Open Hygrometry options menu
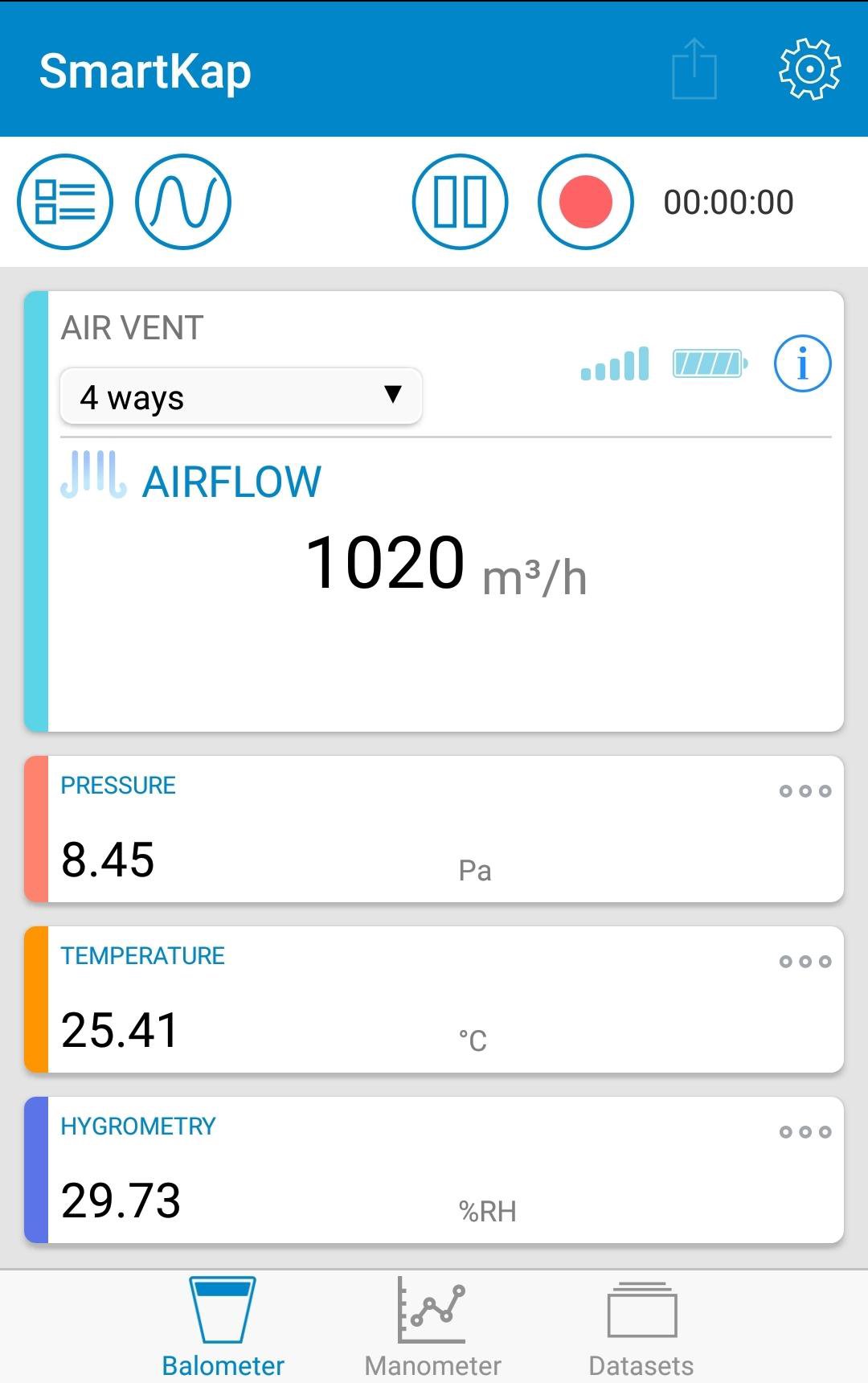This screenshot has width=868, height=1383. tap(805, 1132)
